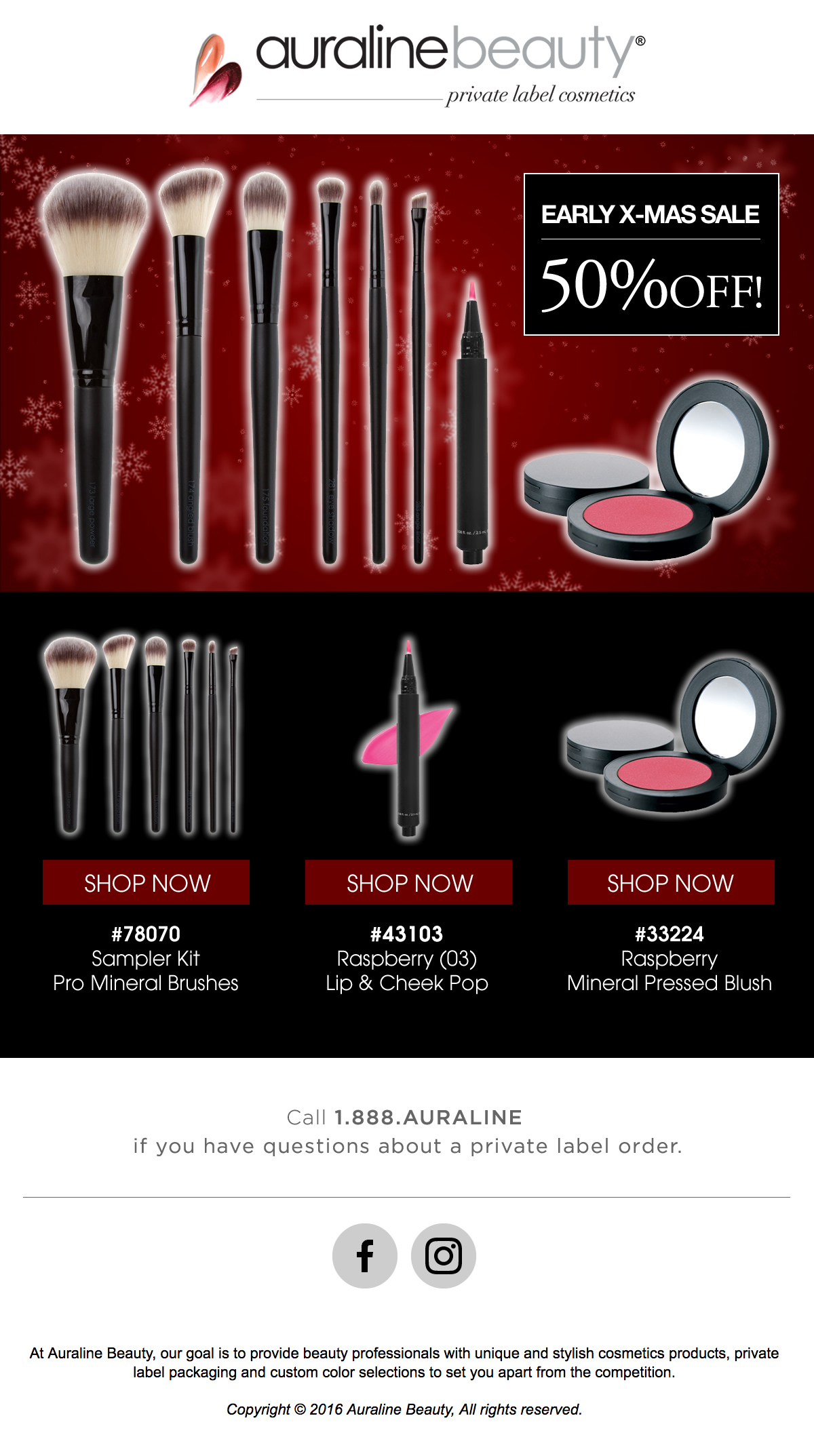This screenshot has height=1456, width=814.
Task: Open the Early X-Mas Sale banner
Action: point(651,254)
